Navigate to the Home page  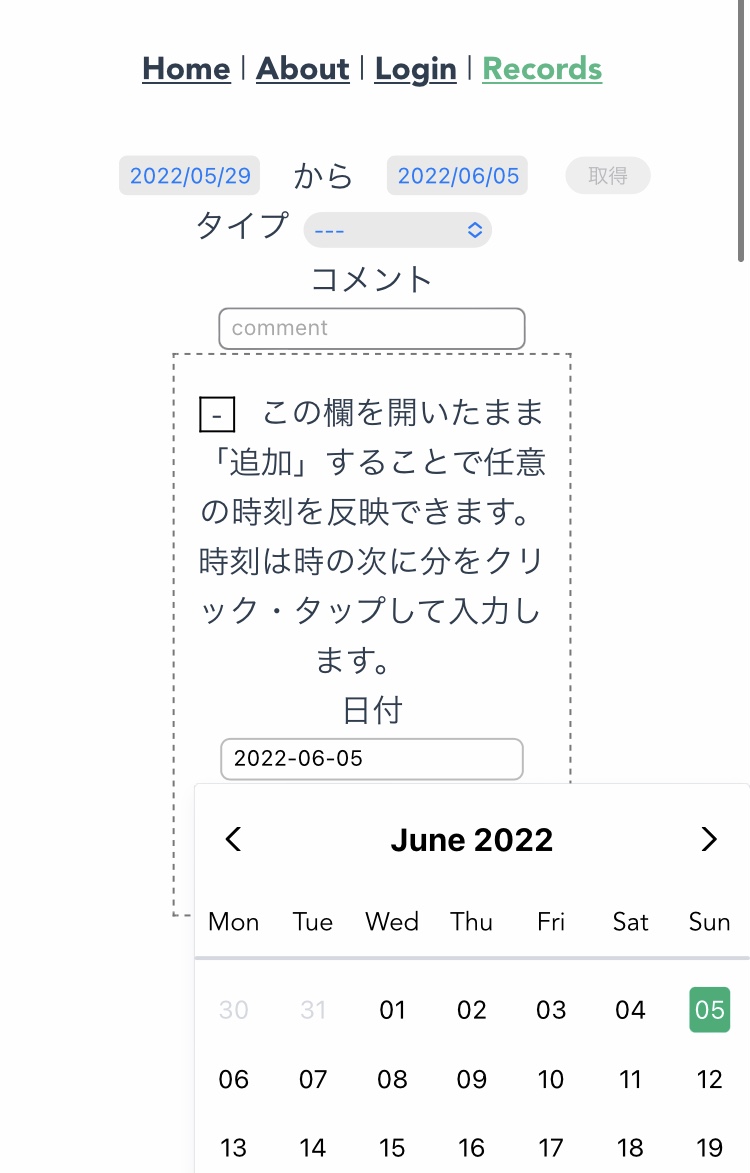tap(186, 69)
